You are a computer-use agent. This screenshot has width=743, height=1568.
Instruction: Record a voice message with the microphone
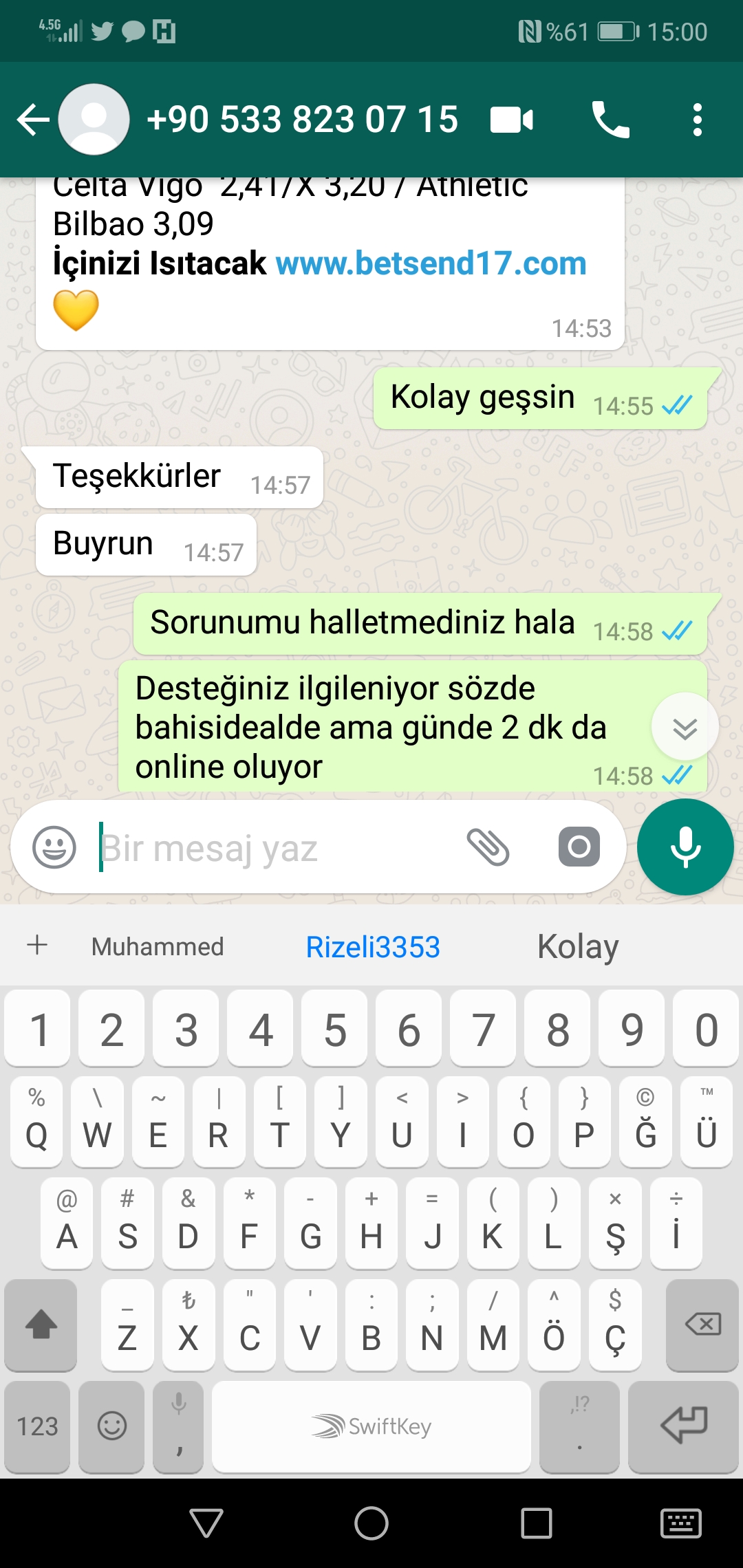pyautogui.click(x=685, y=847)
